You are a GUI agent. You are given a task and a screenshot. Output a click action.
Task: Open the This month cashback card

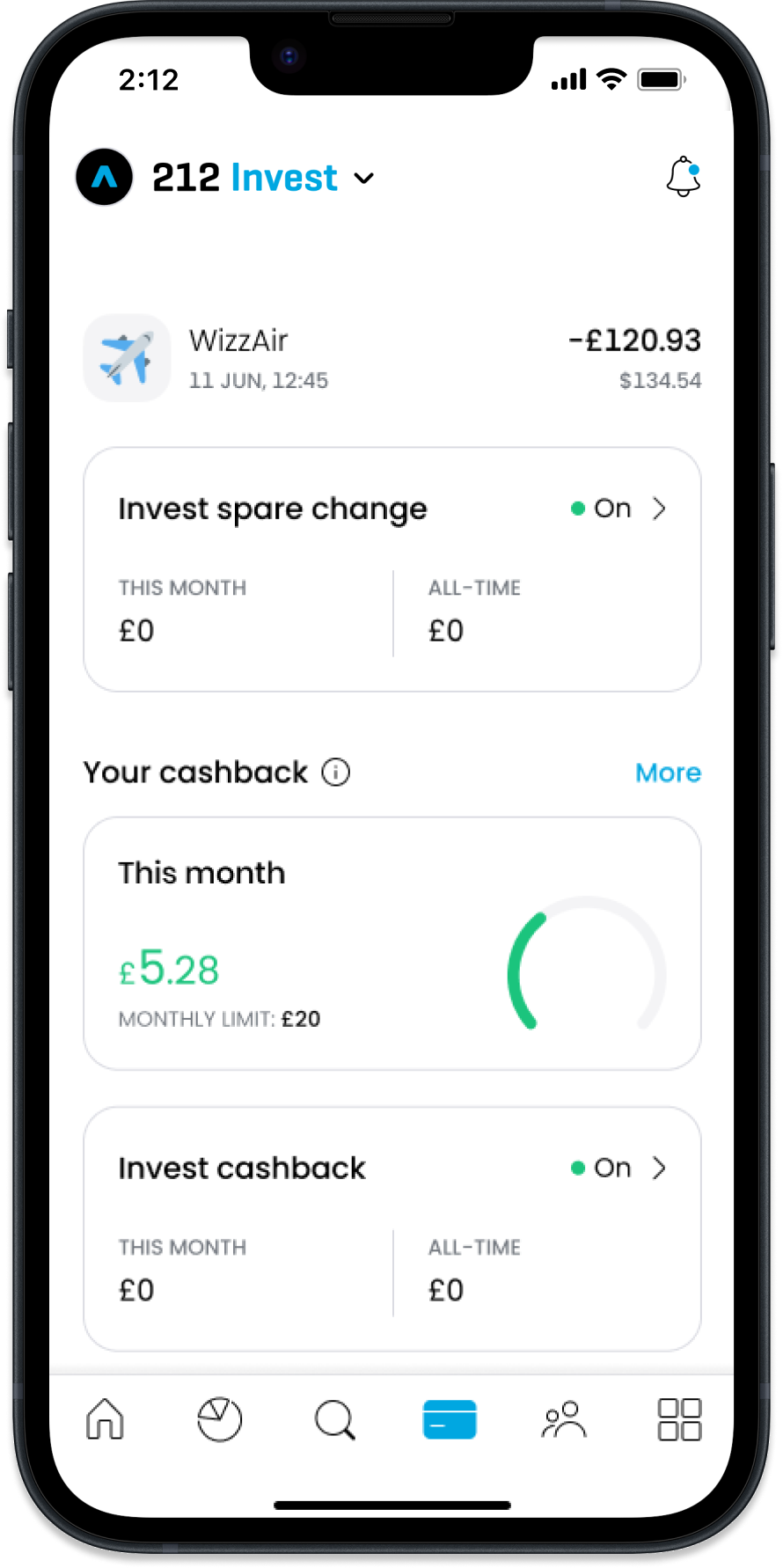tap(391, 943)
